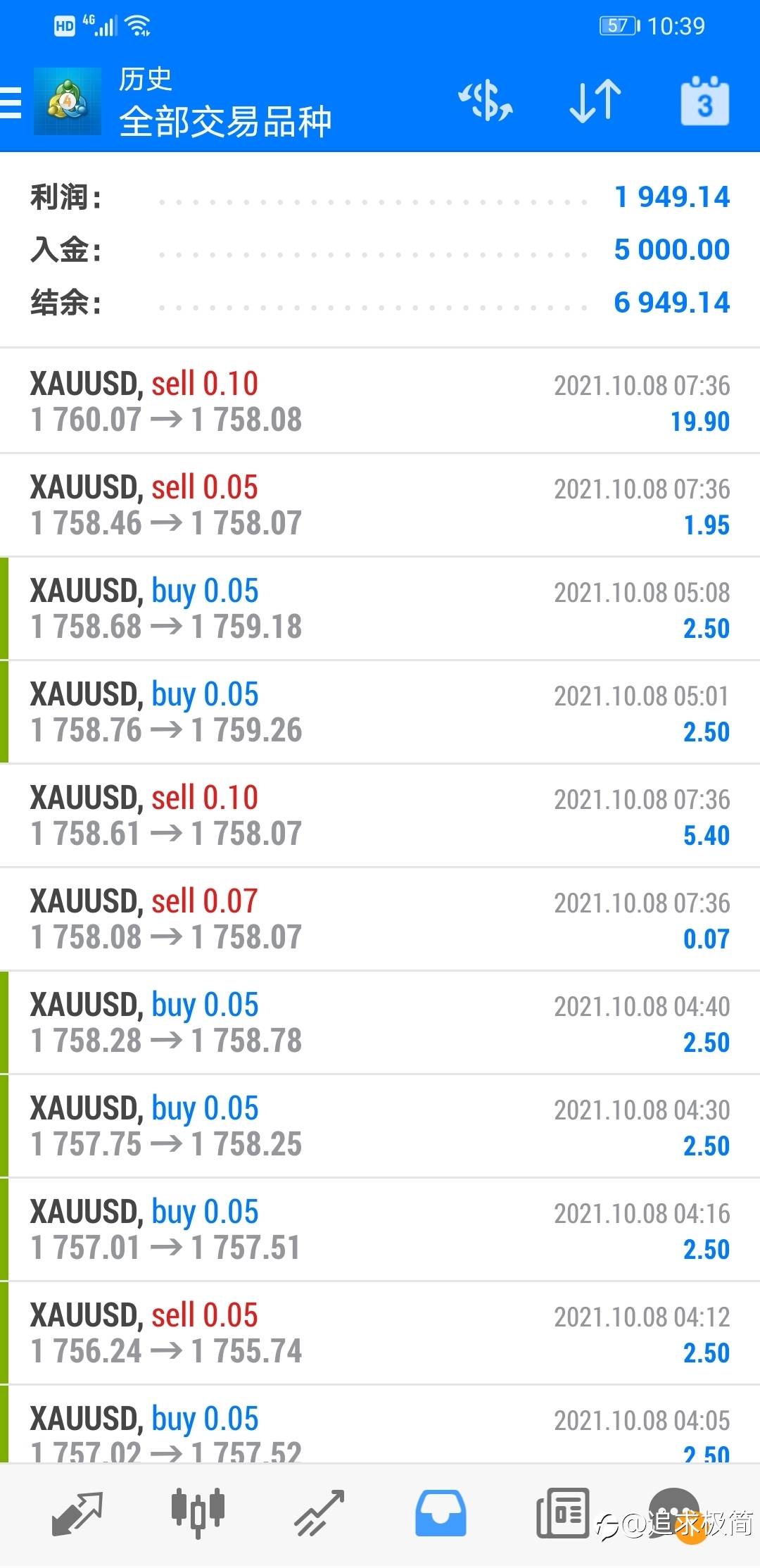Image resolution: width=760 pixels, height=1568 pixels.
Task: Open the buy 0.05 trade closed at 04:16
Action: point(380,1229)
